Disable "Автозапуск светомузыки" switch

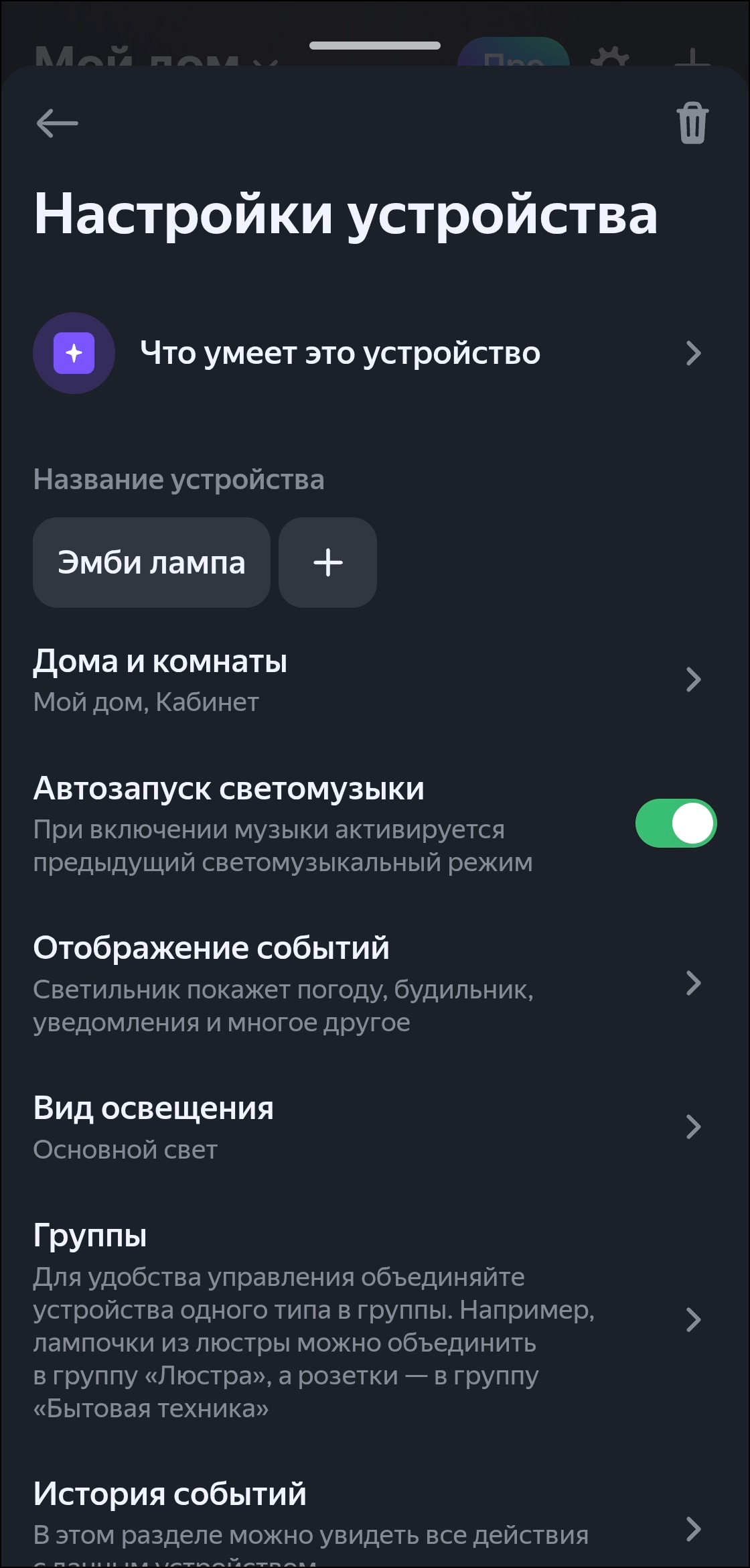[x=675, y=823]
